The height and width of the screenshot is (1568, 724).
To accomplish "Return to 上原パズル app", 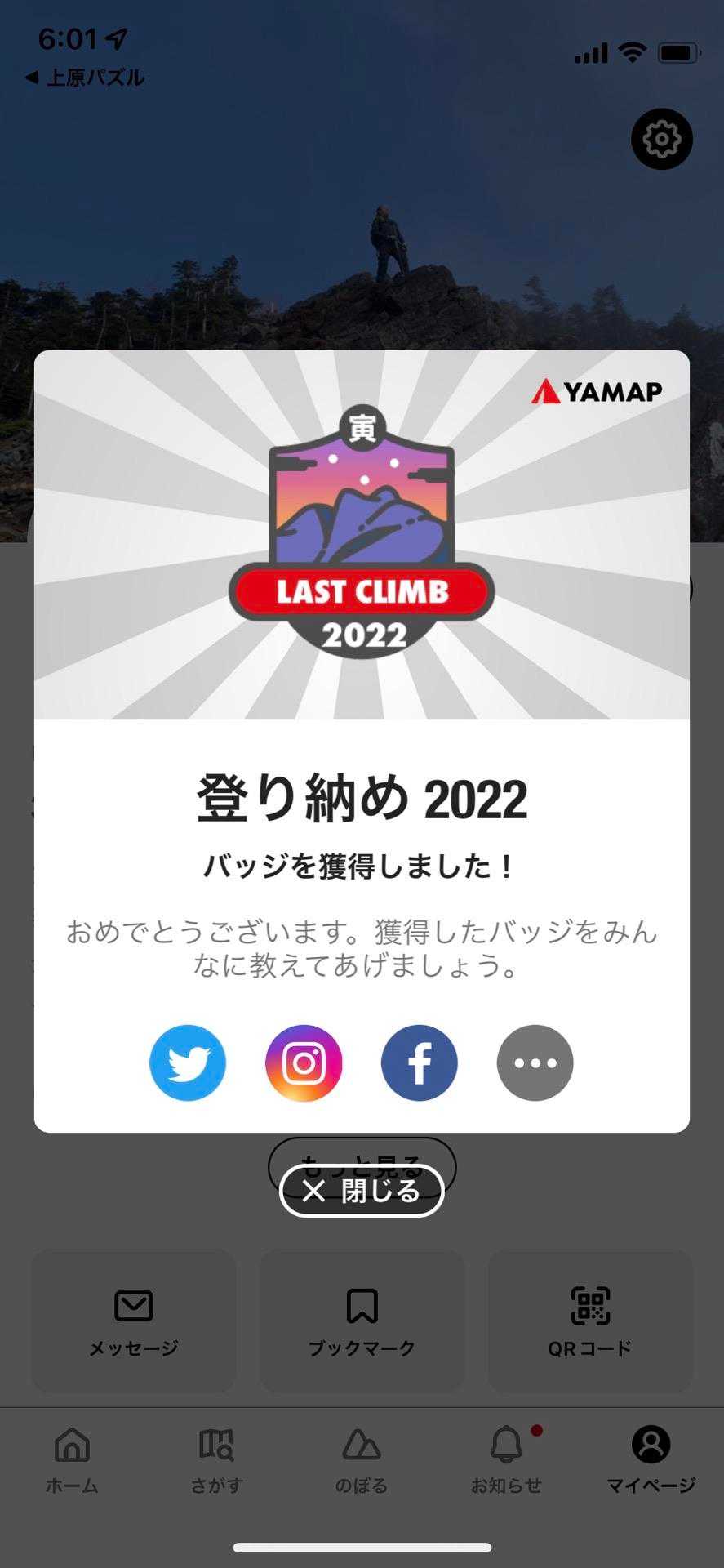I will pos(85,78).
